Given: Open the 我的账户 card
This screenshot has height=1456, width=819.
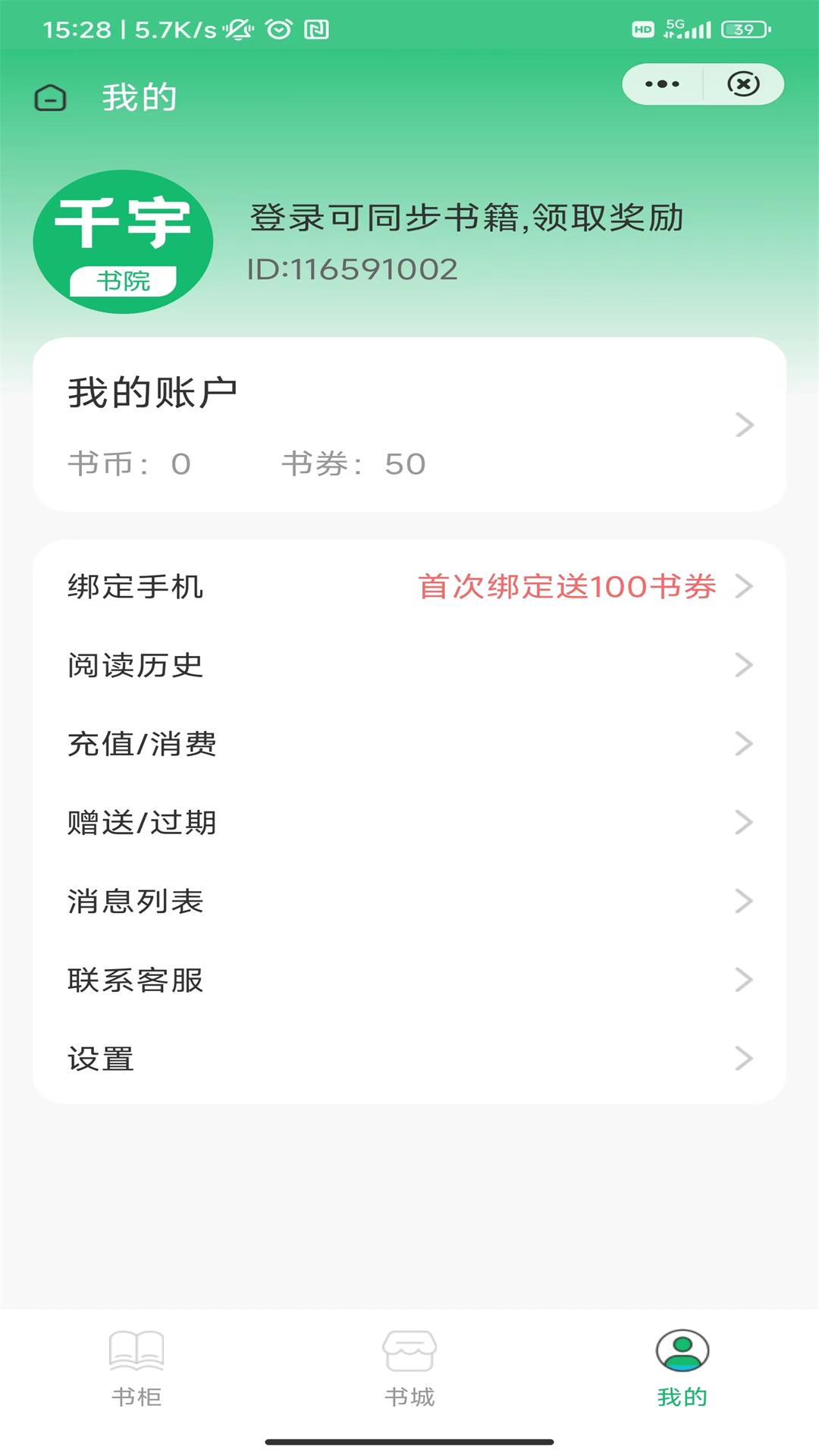Looking at the screenshot, I should coord(409,425).
